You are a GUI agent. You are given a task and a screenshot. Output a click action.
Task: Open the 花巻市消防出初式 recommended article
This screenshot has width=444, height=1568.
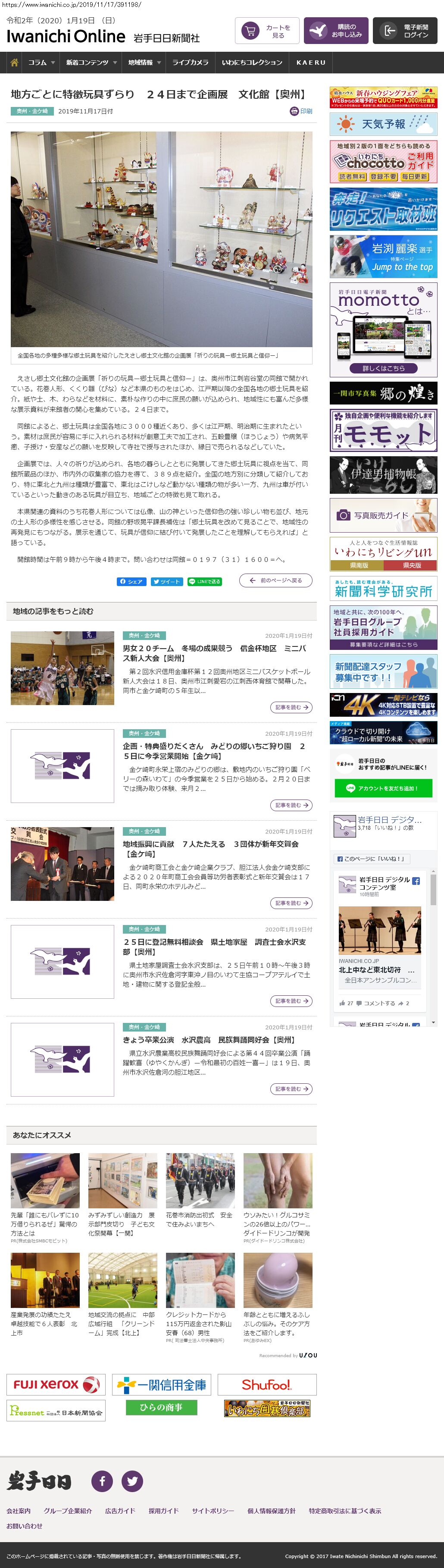[x=200, y=1219]
